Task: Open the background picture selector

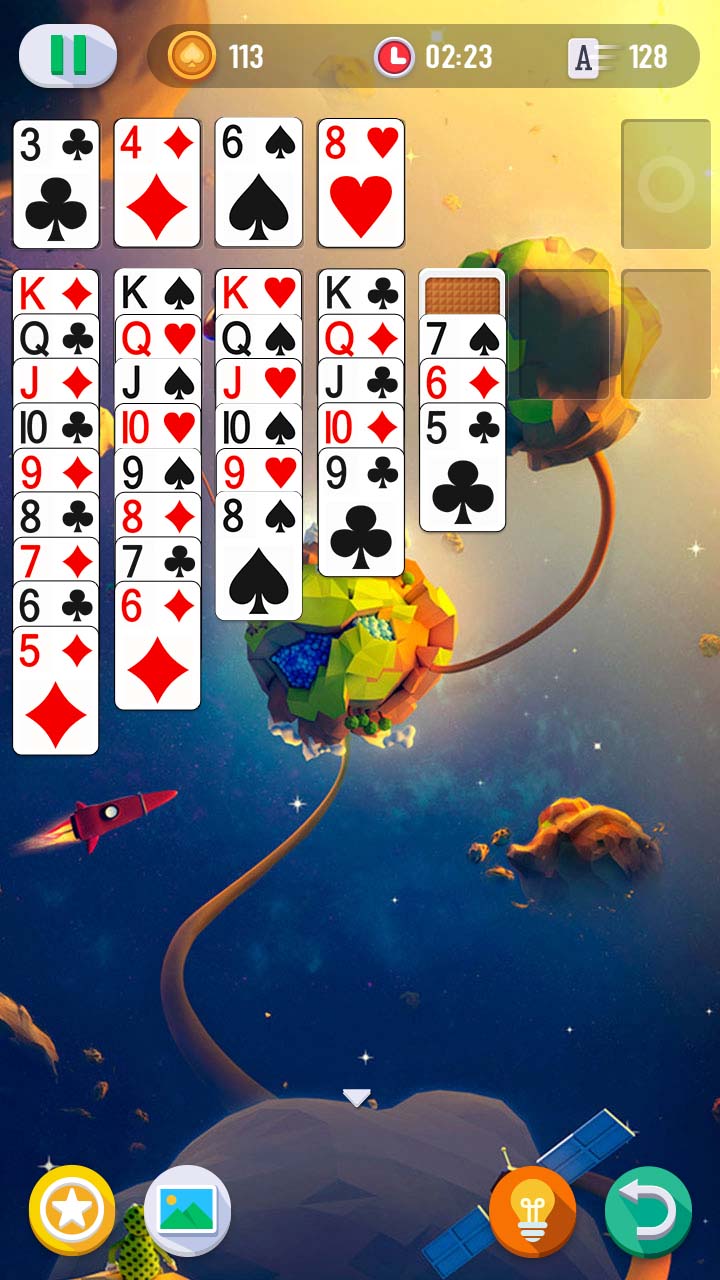Action: click(187, 1210)
